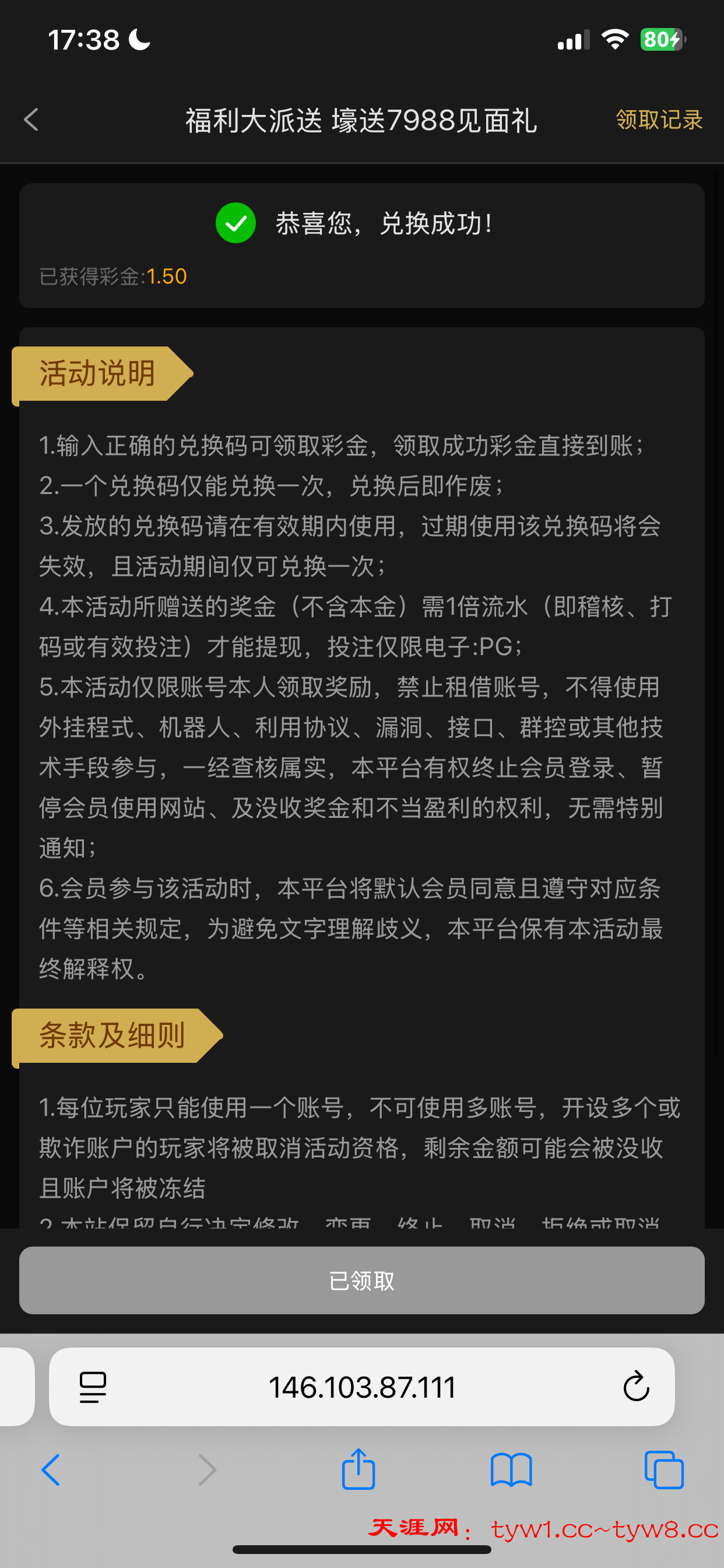Share this page from Safari toolbar
Screen dimensions: 724x1568
click(359, 1469)
